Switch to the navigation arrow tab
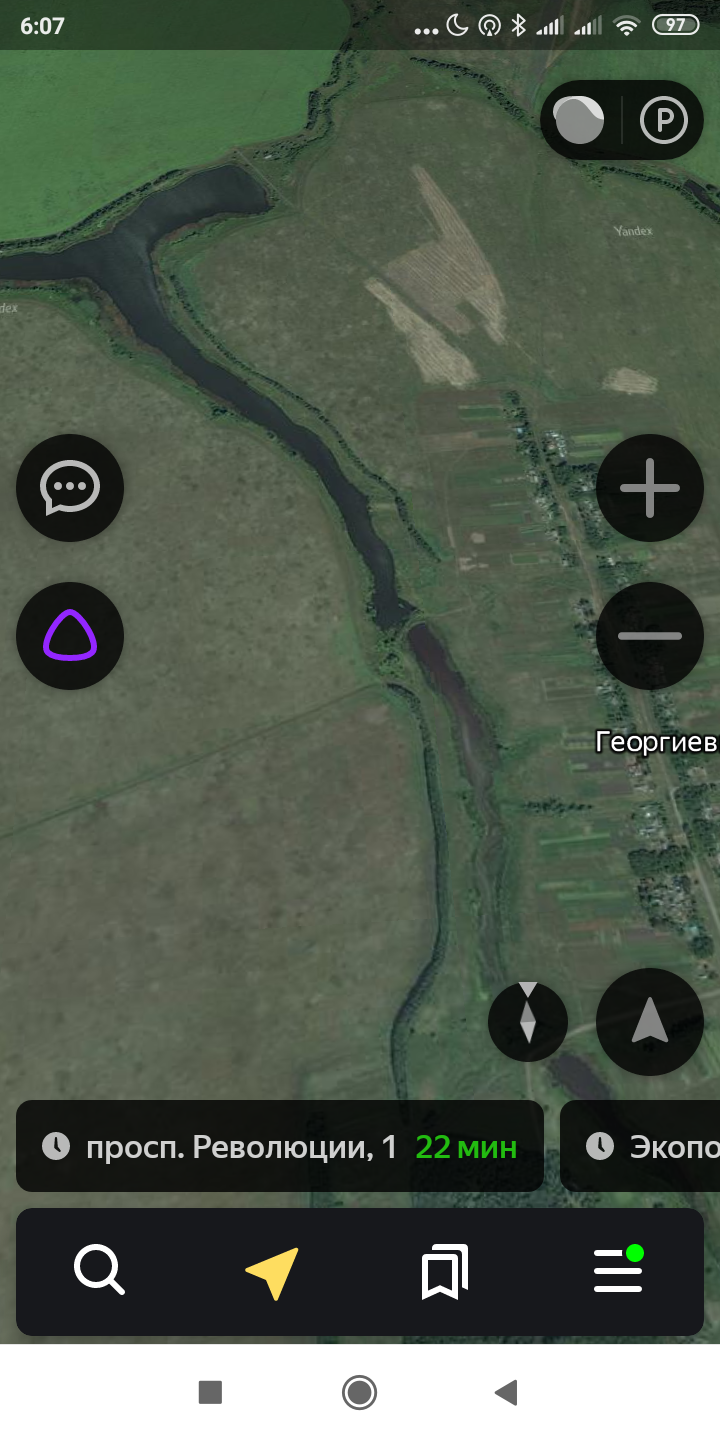Viewport: 720px width, 1440px height. (x=272, y=1271)
